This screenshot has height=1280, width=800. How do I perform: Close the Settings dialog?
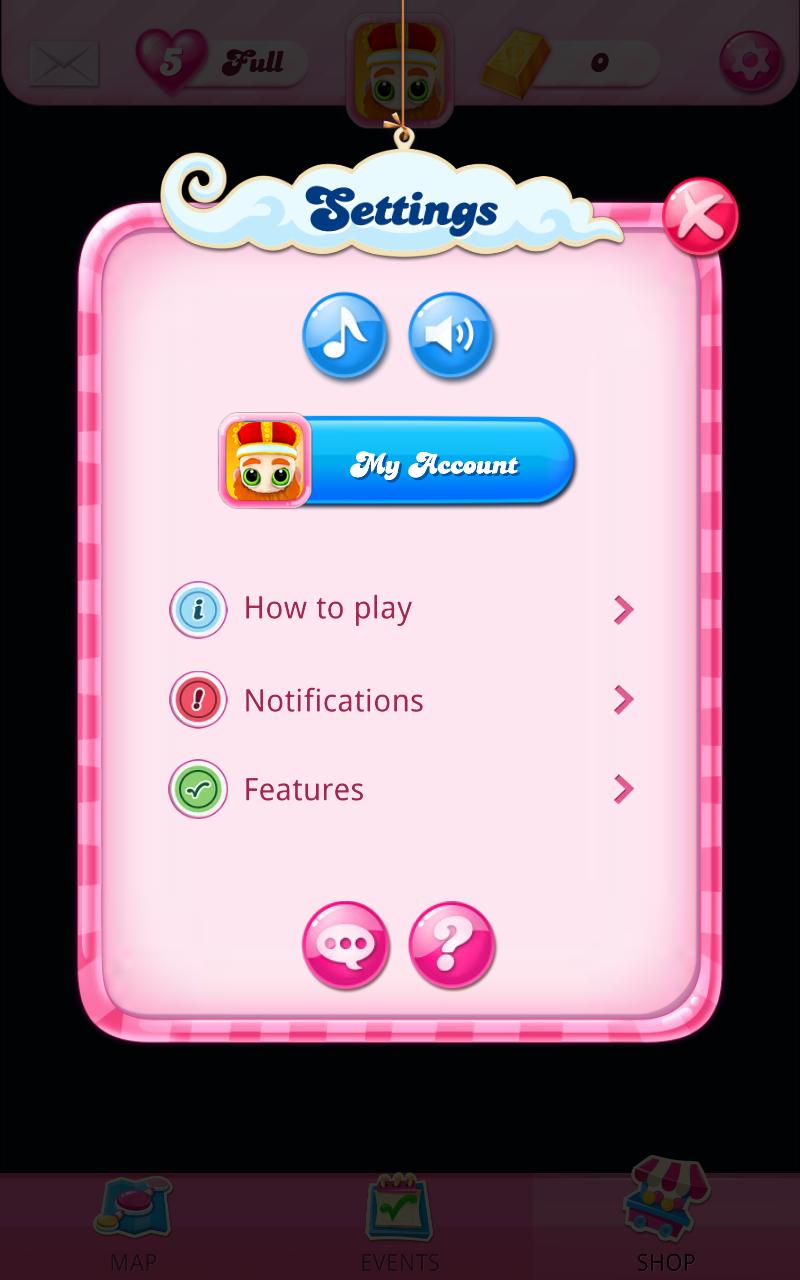700,216
